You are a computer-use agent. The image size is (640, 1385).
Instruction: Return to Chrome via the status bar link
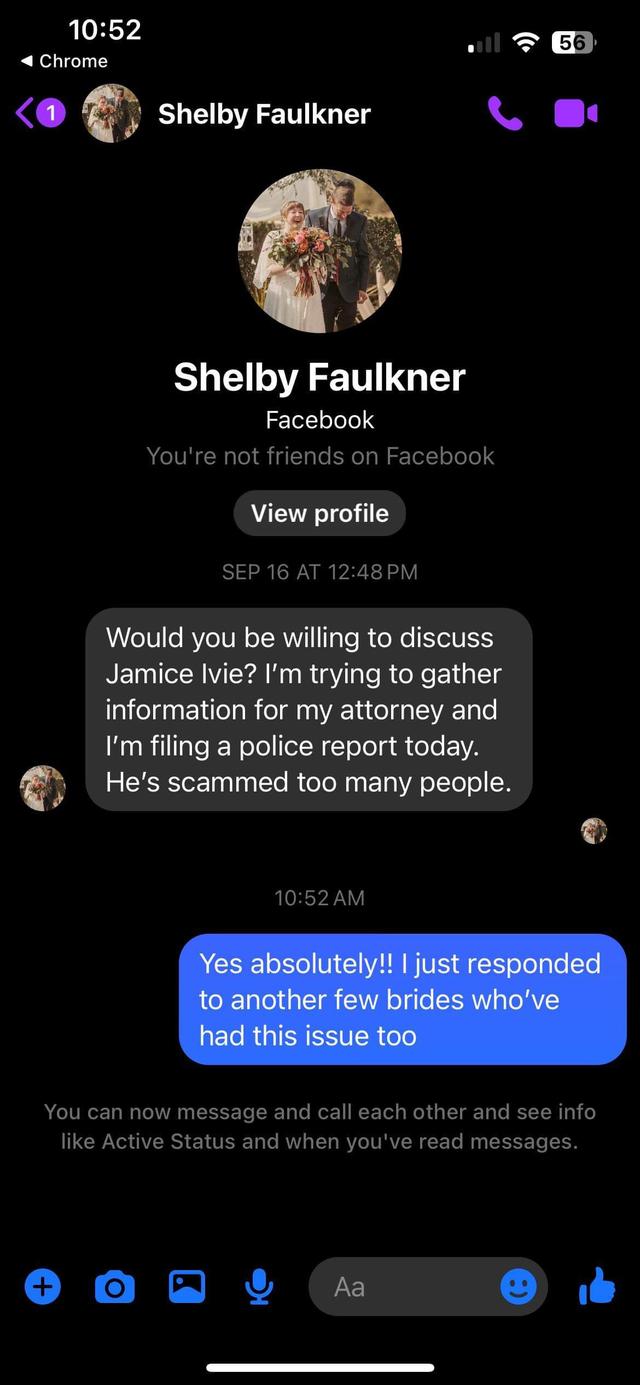click(64, 61)
